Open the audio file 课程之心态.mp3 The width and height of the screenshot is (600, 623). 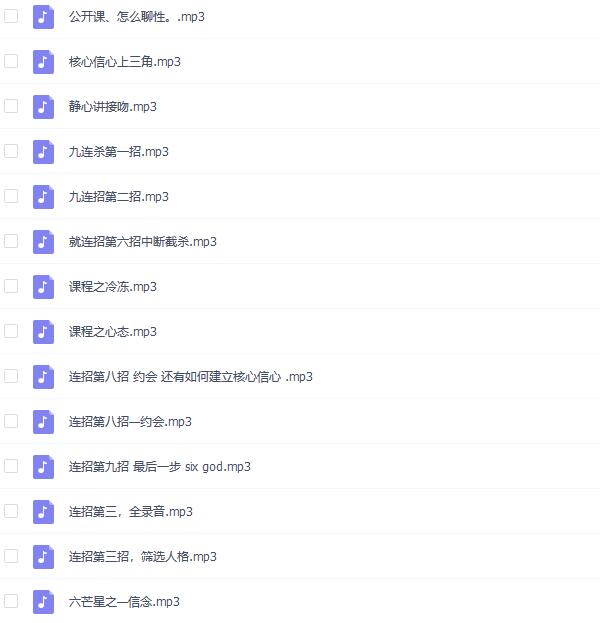coord(113,332)
